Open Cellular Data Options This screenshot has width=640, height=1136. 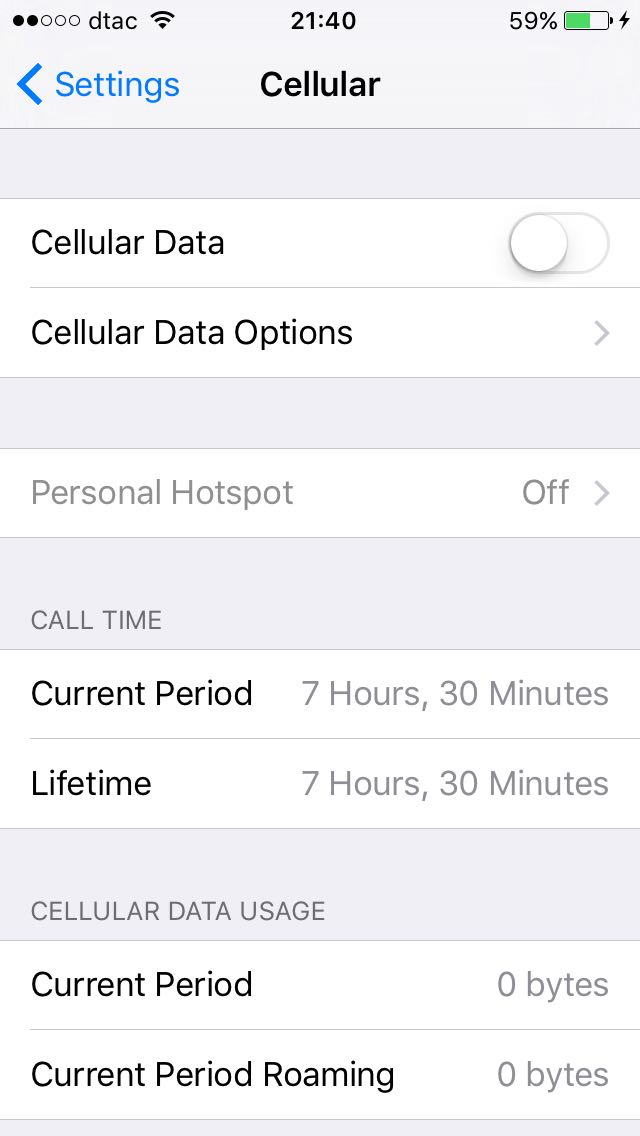(320, 333)
